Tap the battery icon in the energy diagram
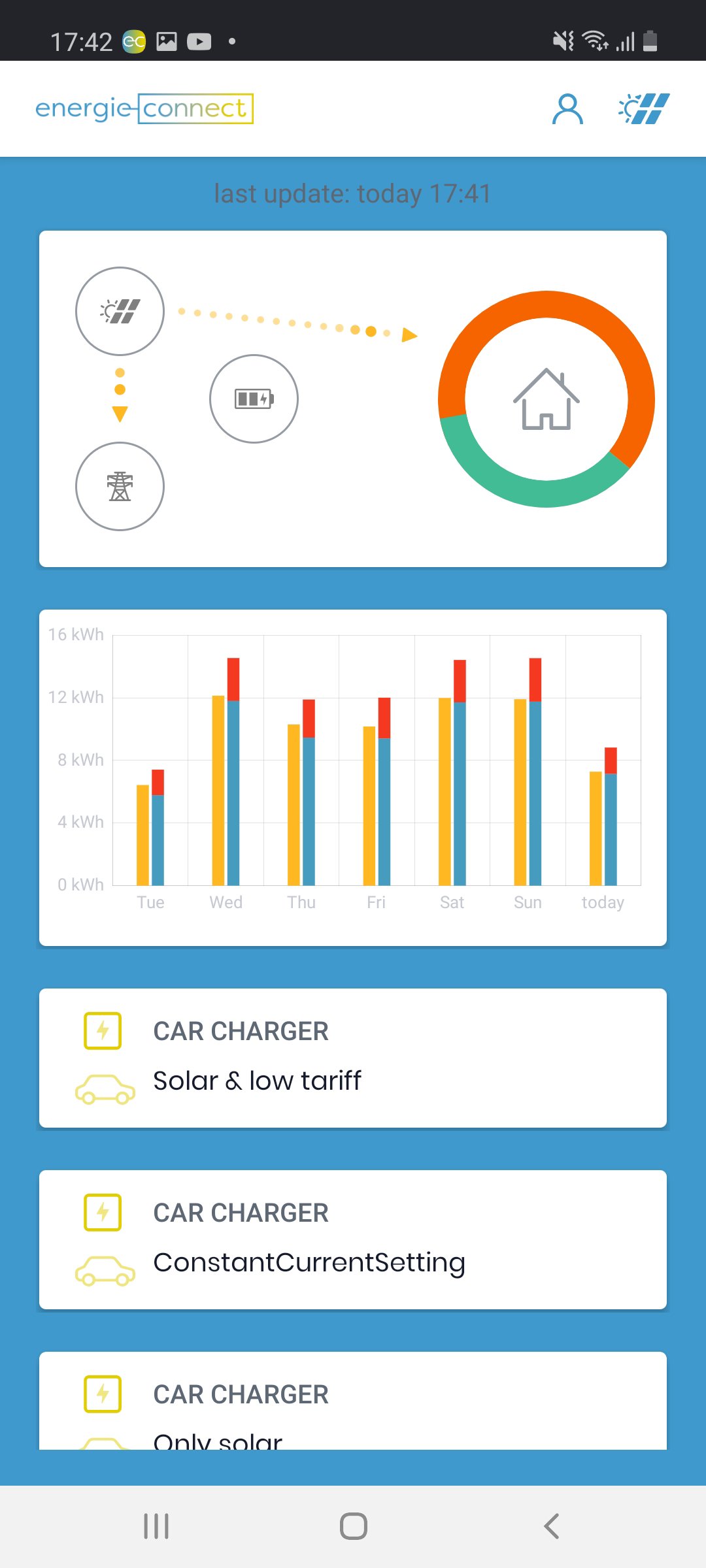The height and width of the screenshot is (1568, 706). pos(254,399)
